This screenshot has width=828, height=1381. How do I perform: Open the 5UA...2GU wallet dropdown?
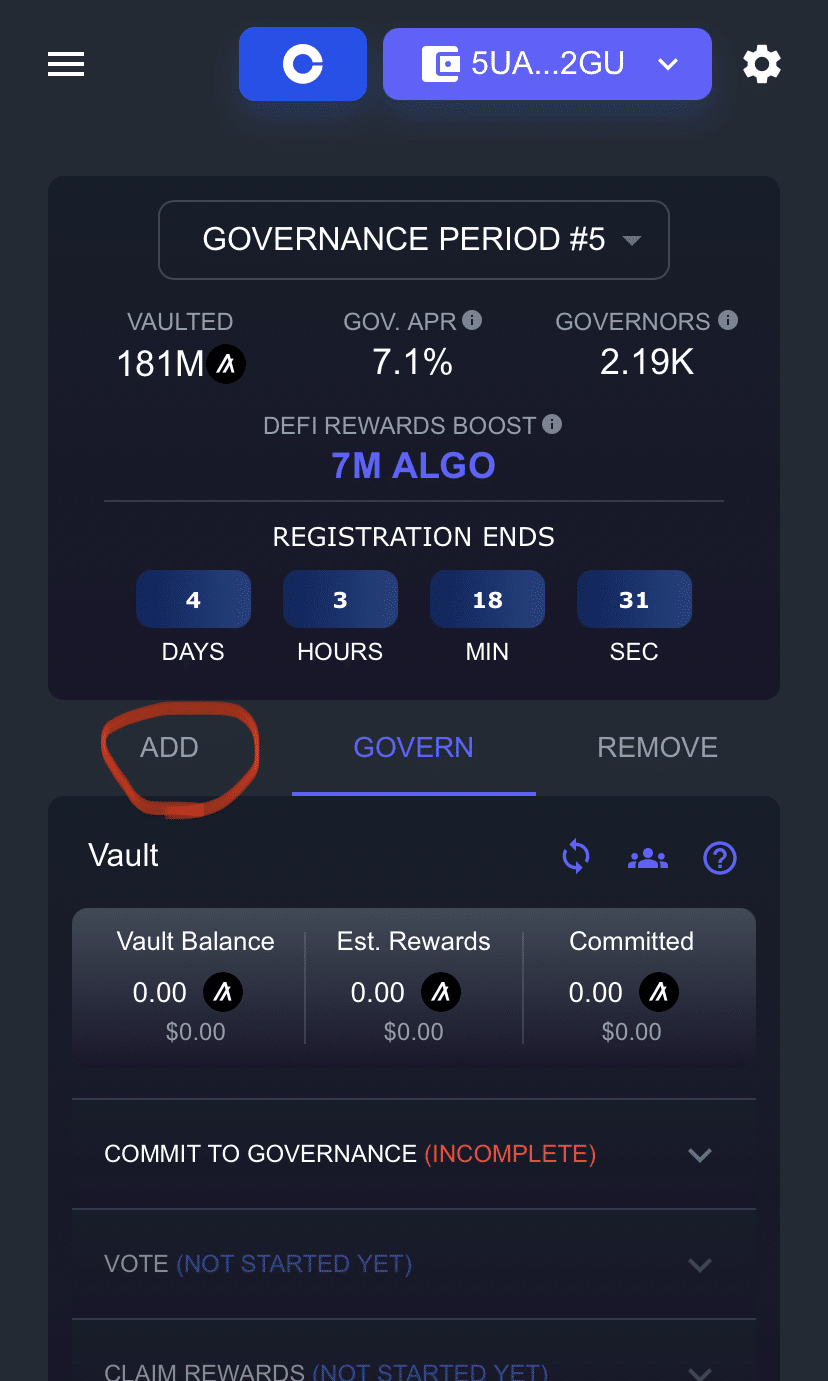click(547, 64)
